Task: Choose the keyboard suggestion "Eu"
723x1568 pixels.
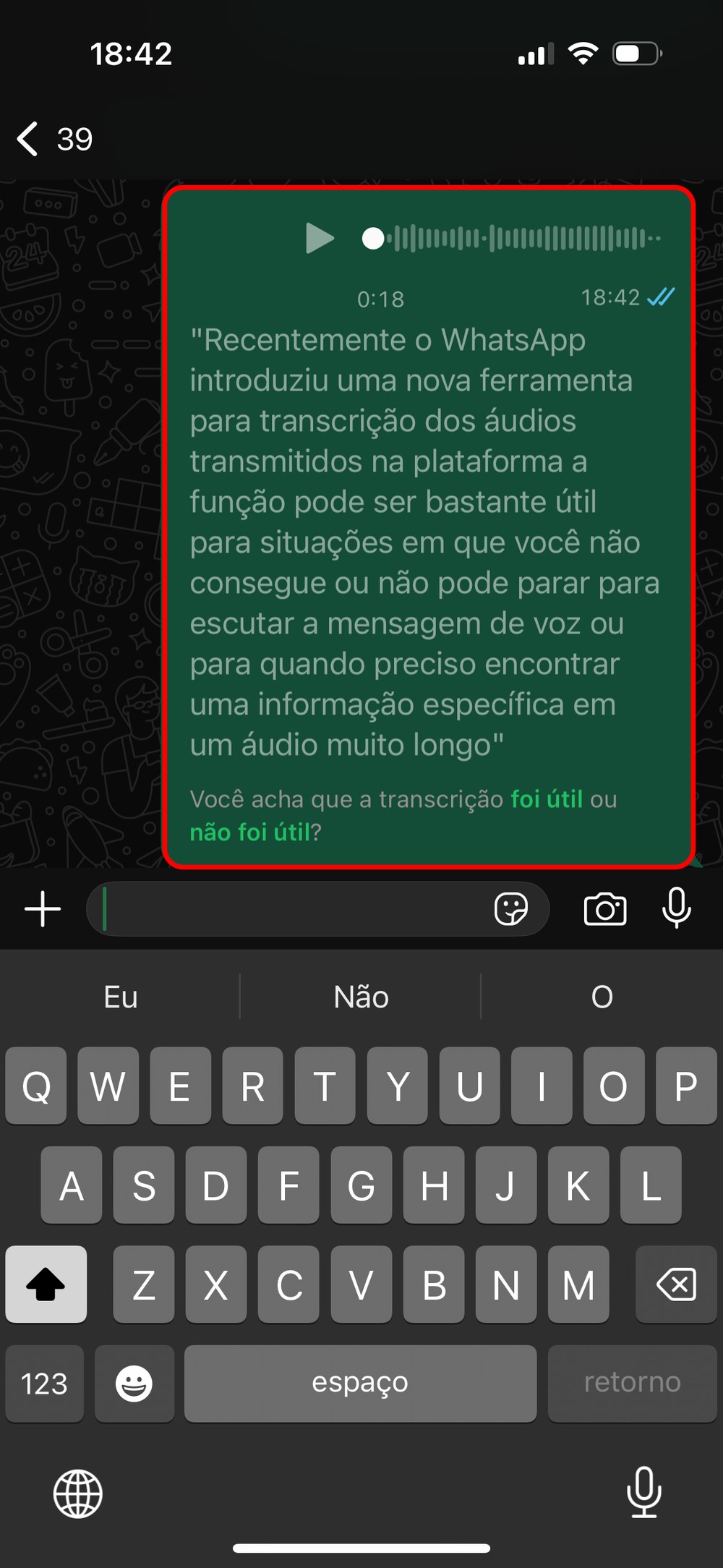Action: 120,997
